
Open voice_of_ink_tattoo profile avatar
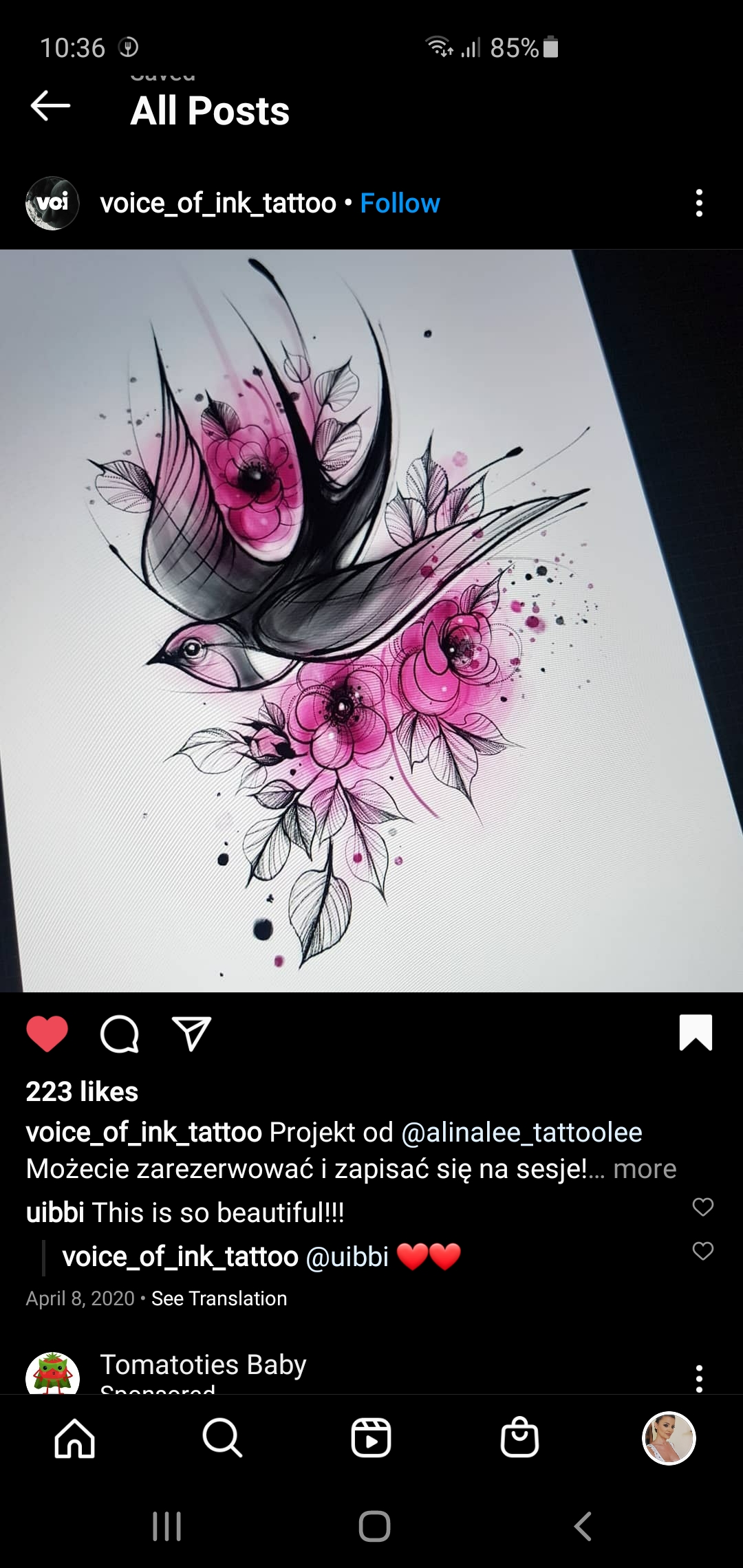[x=52, y=204]
